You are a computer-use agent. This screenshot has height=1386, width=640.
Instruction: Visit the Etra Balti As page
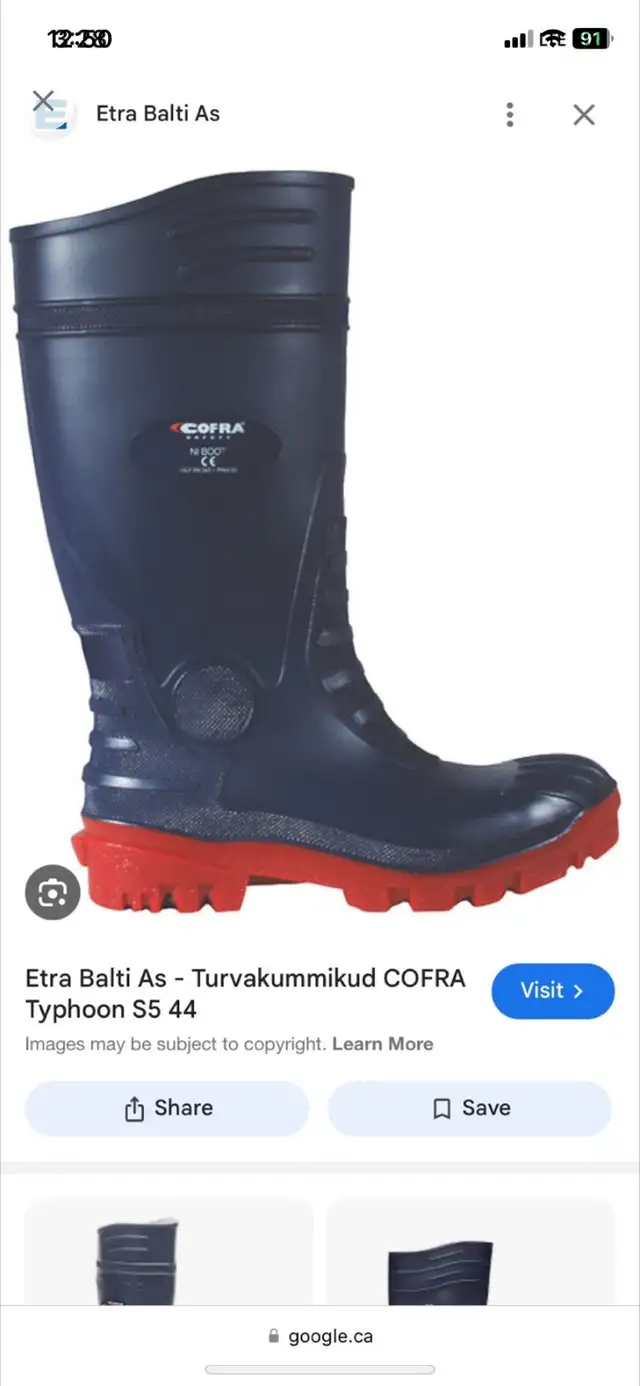pos(552,991)
